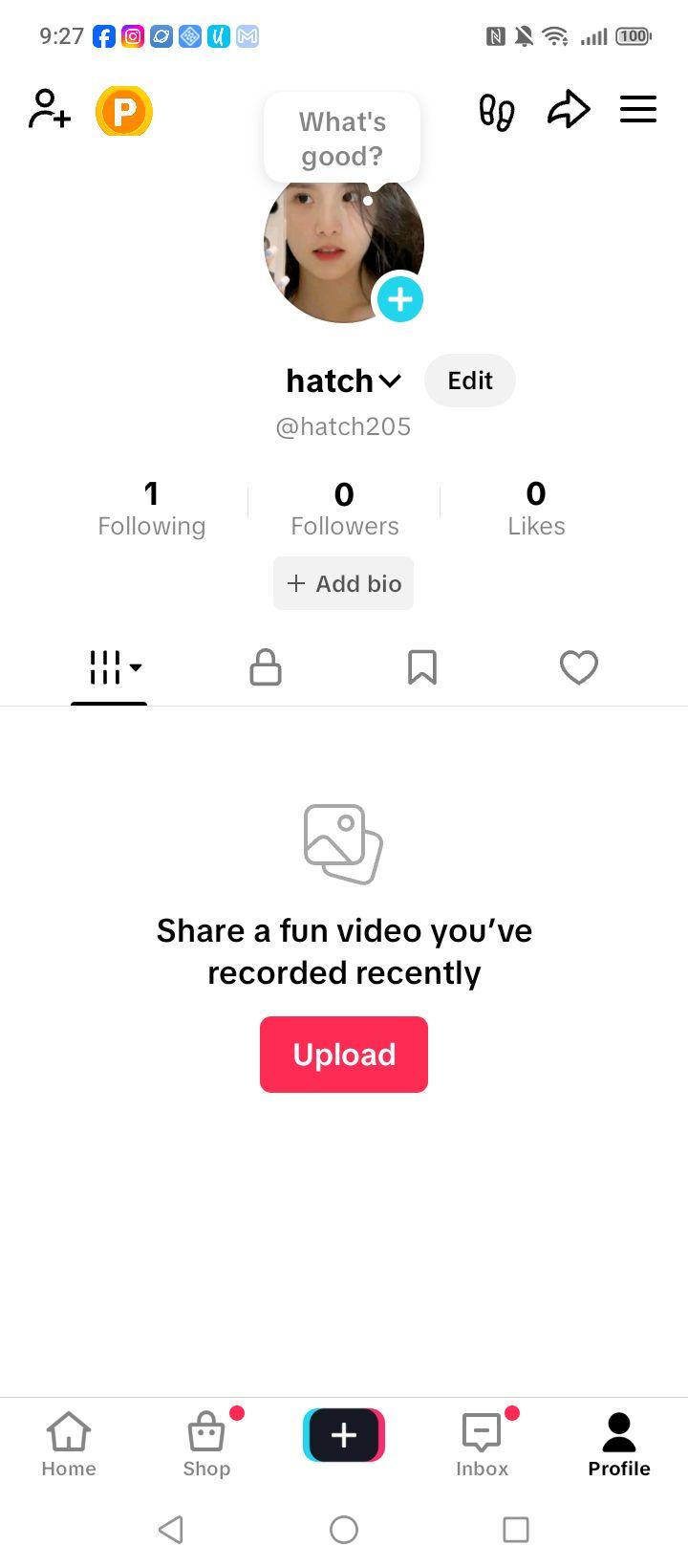This screenshot has width=688, height=1568.
Task: Open the footprints profile views icon
Action: [496, 111]
